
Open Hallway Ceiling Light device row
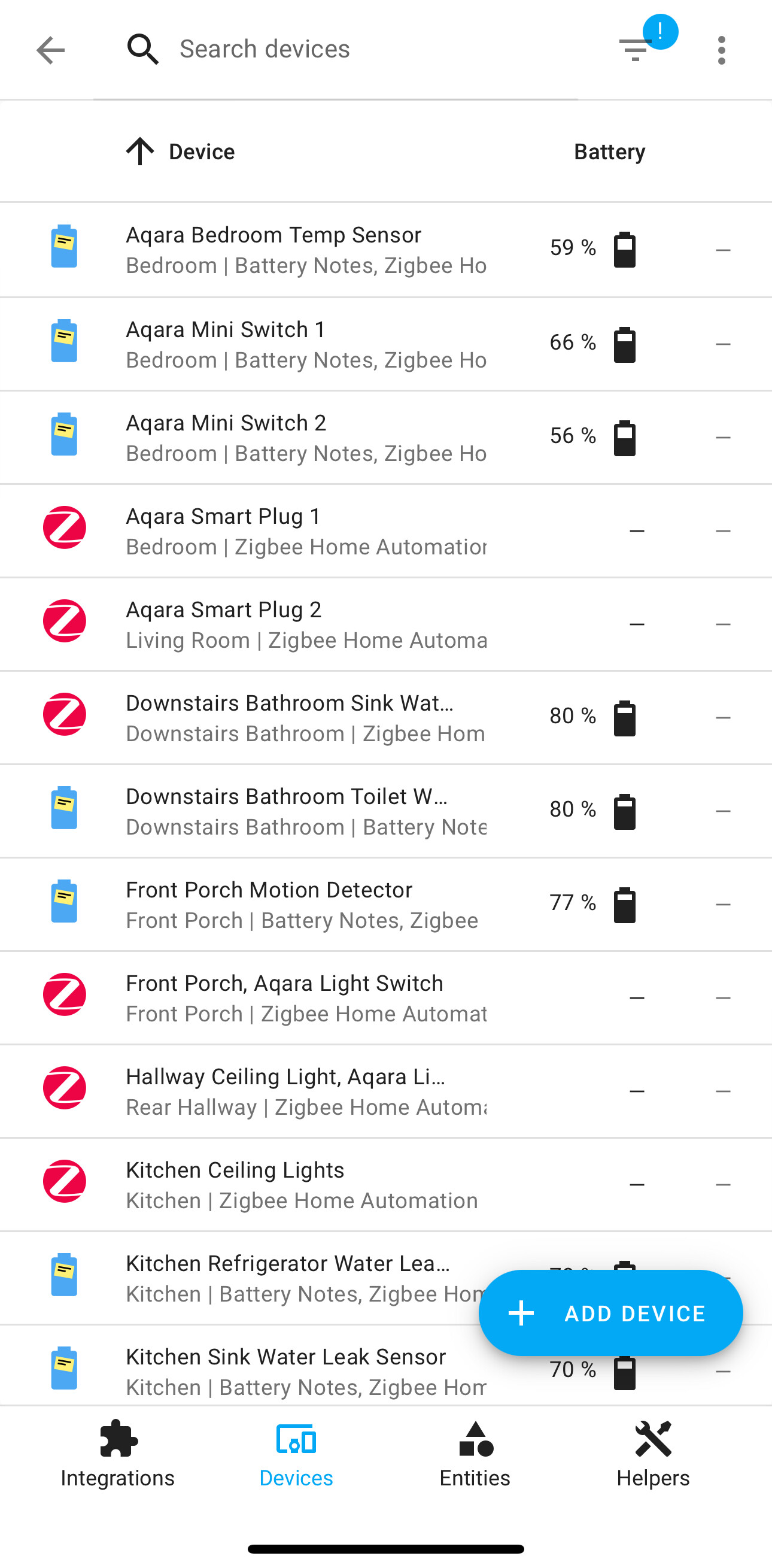(x=304, y=1091)
